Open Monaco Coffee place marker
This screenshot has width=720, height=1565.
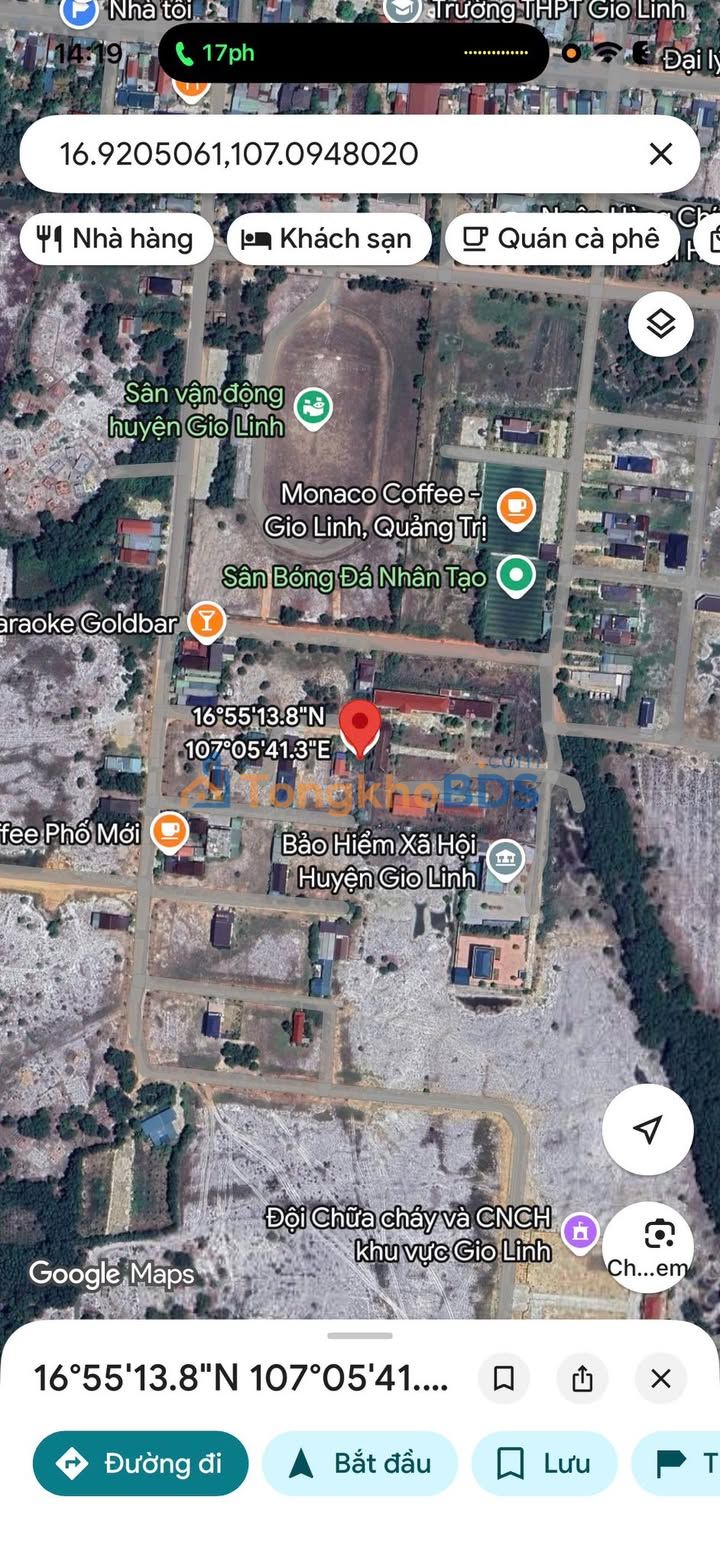(516, 508)
